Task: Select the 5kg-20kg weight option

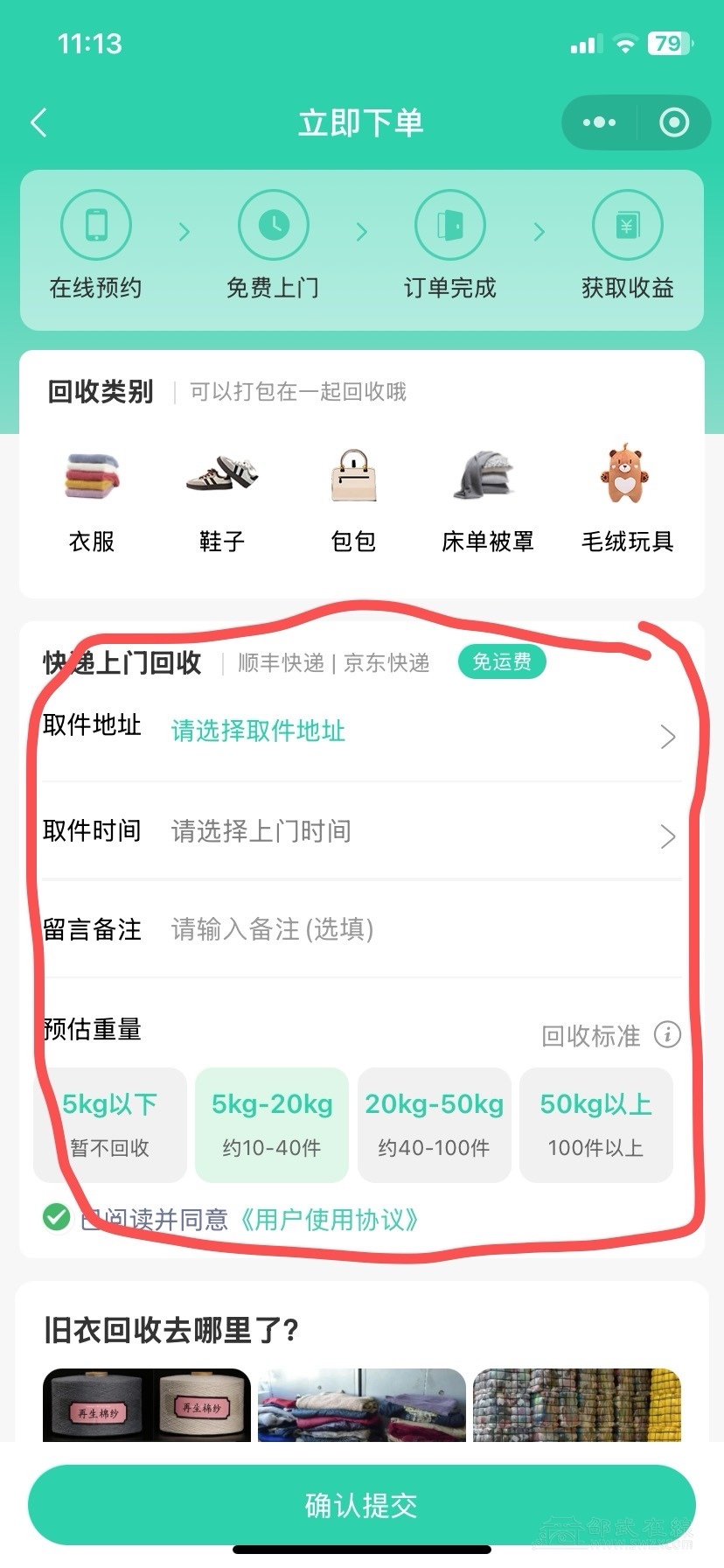Action: (x=272, y=1124)
